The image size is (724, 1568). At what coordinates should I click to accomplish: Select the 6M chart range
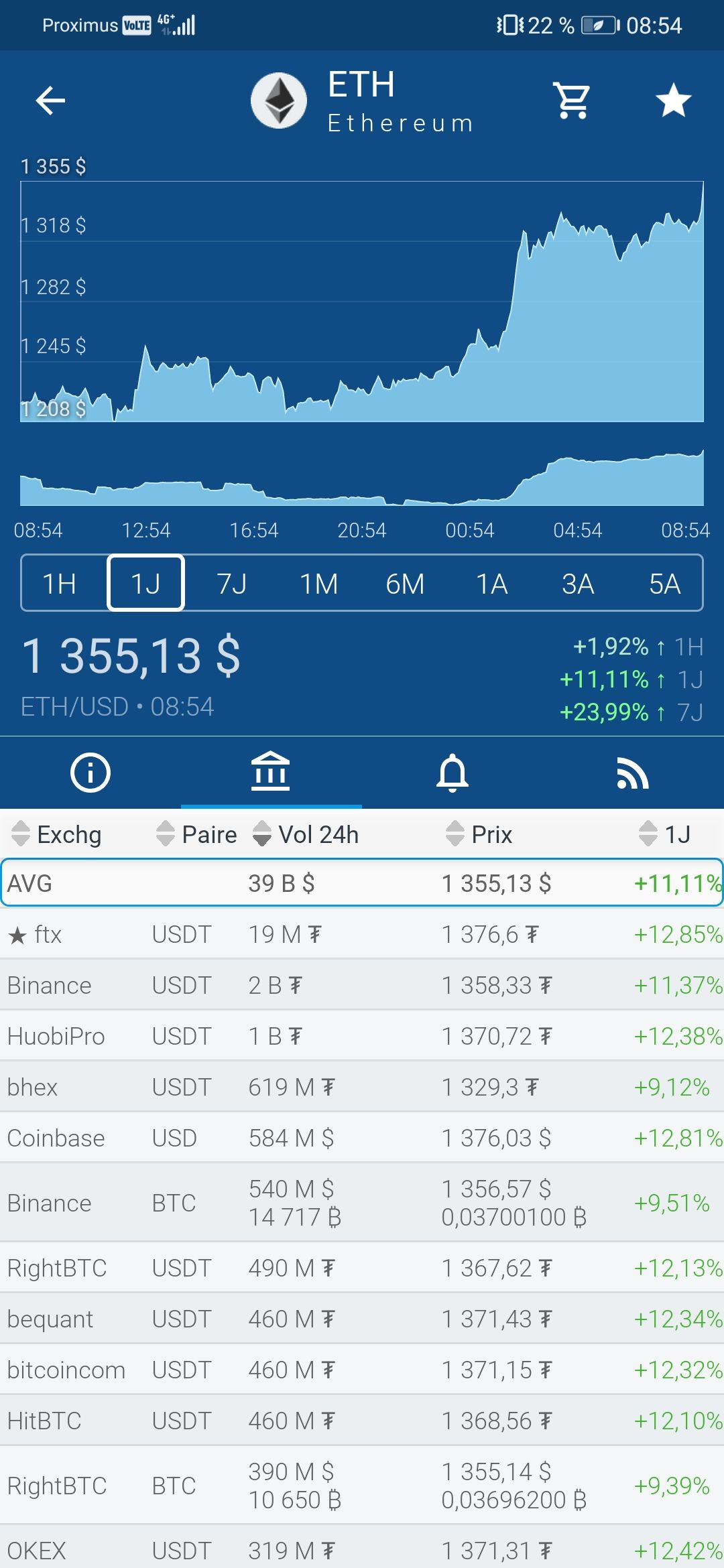tap(405, 584)
